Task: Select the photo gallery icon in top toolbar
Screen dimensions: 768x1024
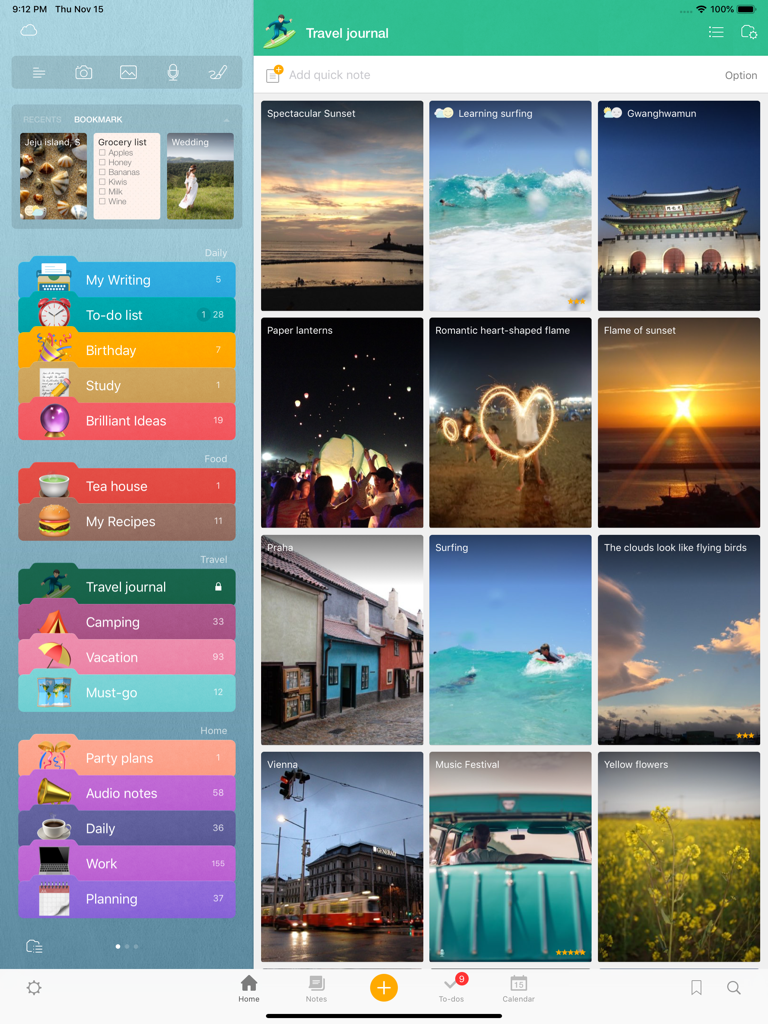Action: [129, 72]
